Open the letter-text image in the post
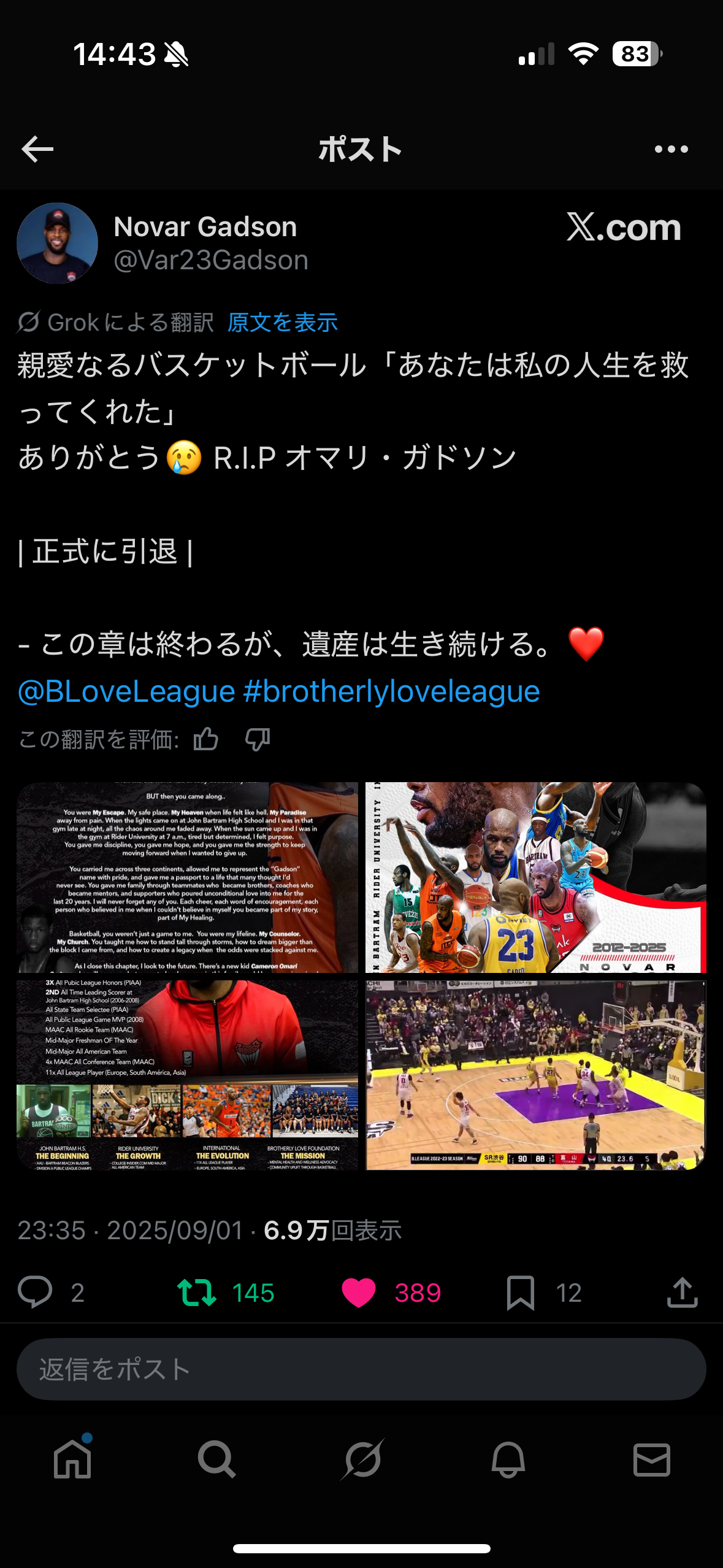The height and width of the screenshot is (1568, 723). 188,877
